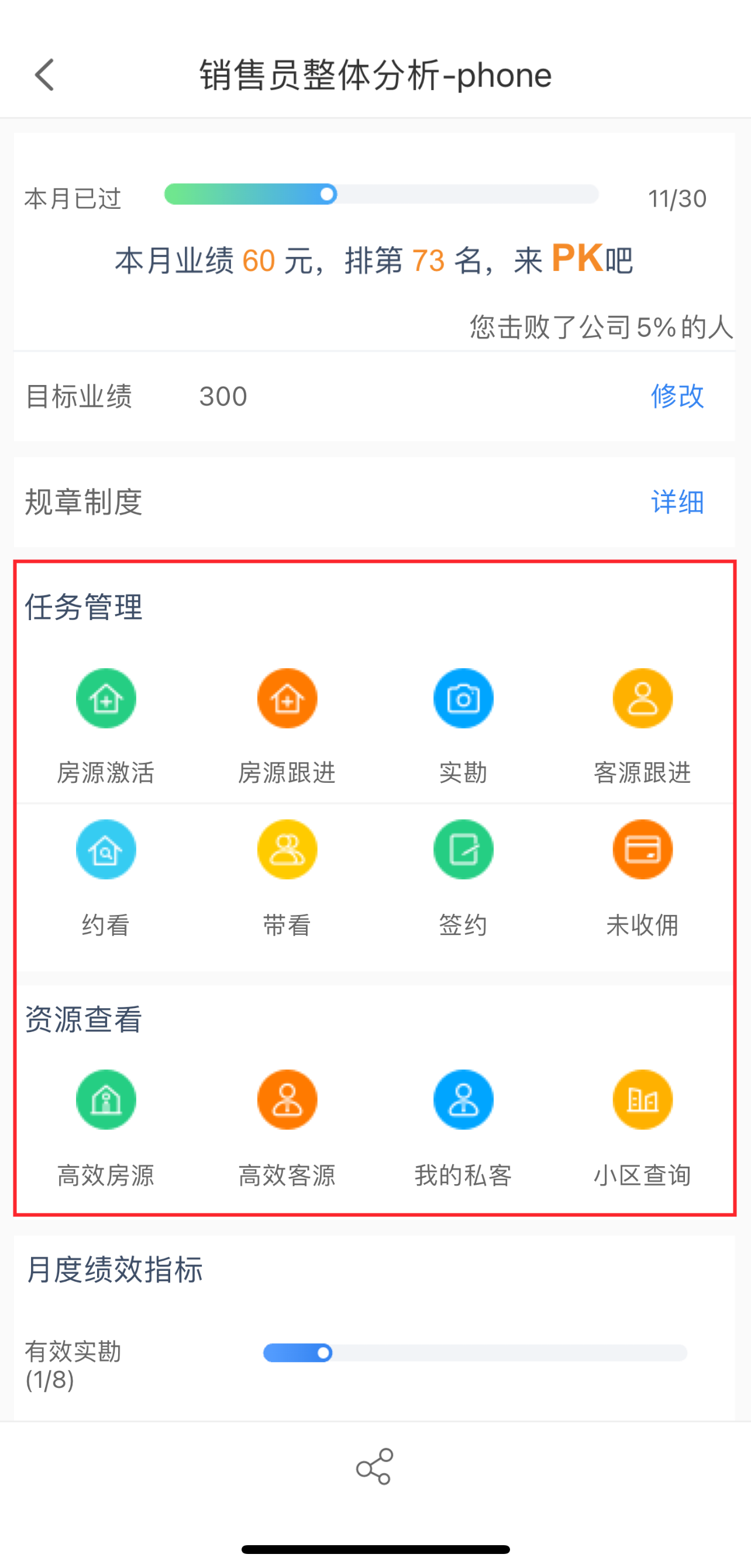Open 详细 for 规章制度
The image size is (751, 1568).
click(677, 502)
